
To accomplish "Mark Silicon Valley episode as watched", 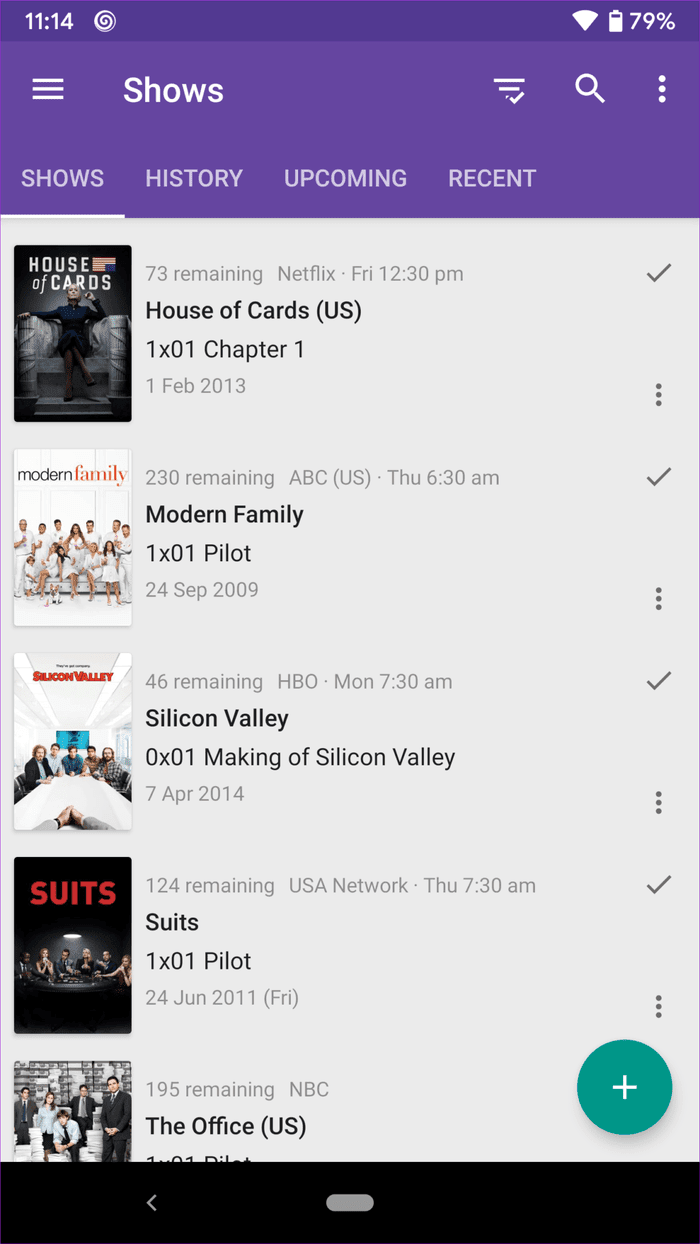I will click(x=658, y=680).
